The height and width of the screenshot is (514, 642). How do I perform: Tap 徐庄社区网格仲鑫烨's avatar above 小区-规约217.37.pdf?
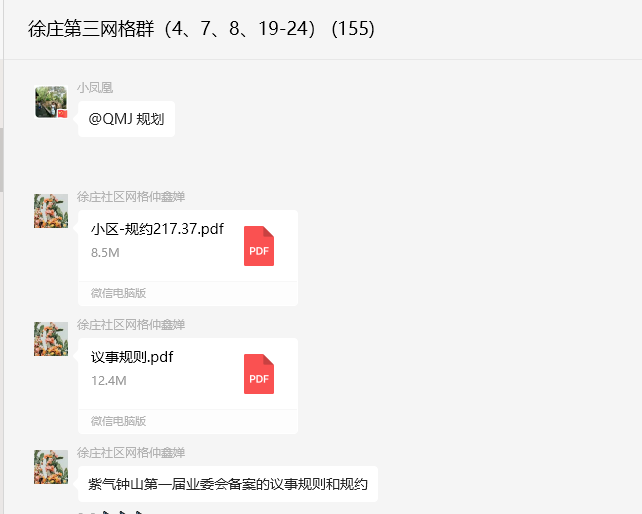51,211
